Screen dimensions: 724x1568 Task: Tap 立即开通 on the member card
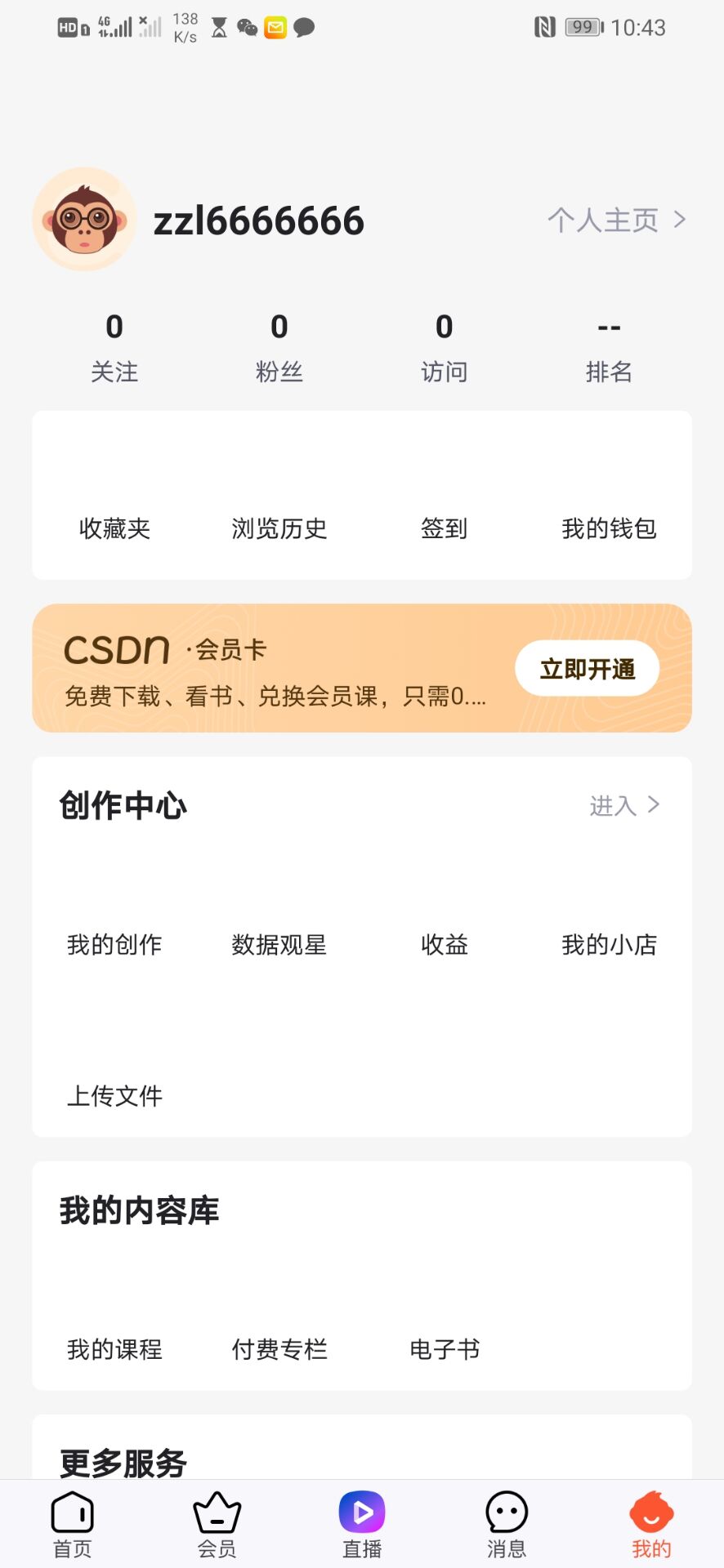click(x=587, y=669)
